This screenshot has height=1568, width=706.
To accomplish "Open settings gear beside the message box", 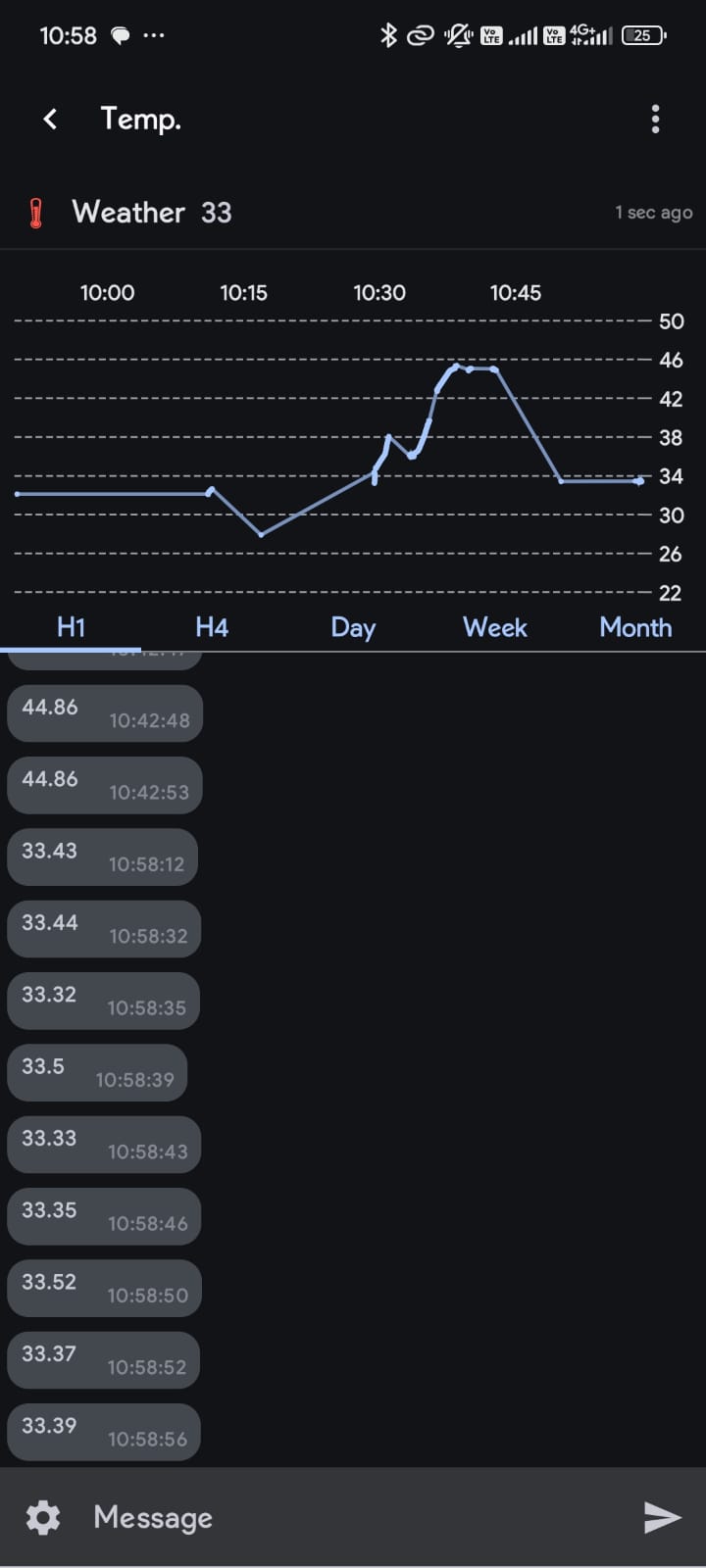I will click(x=43, y=1517).
